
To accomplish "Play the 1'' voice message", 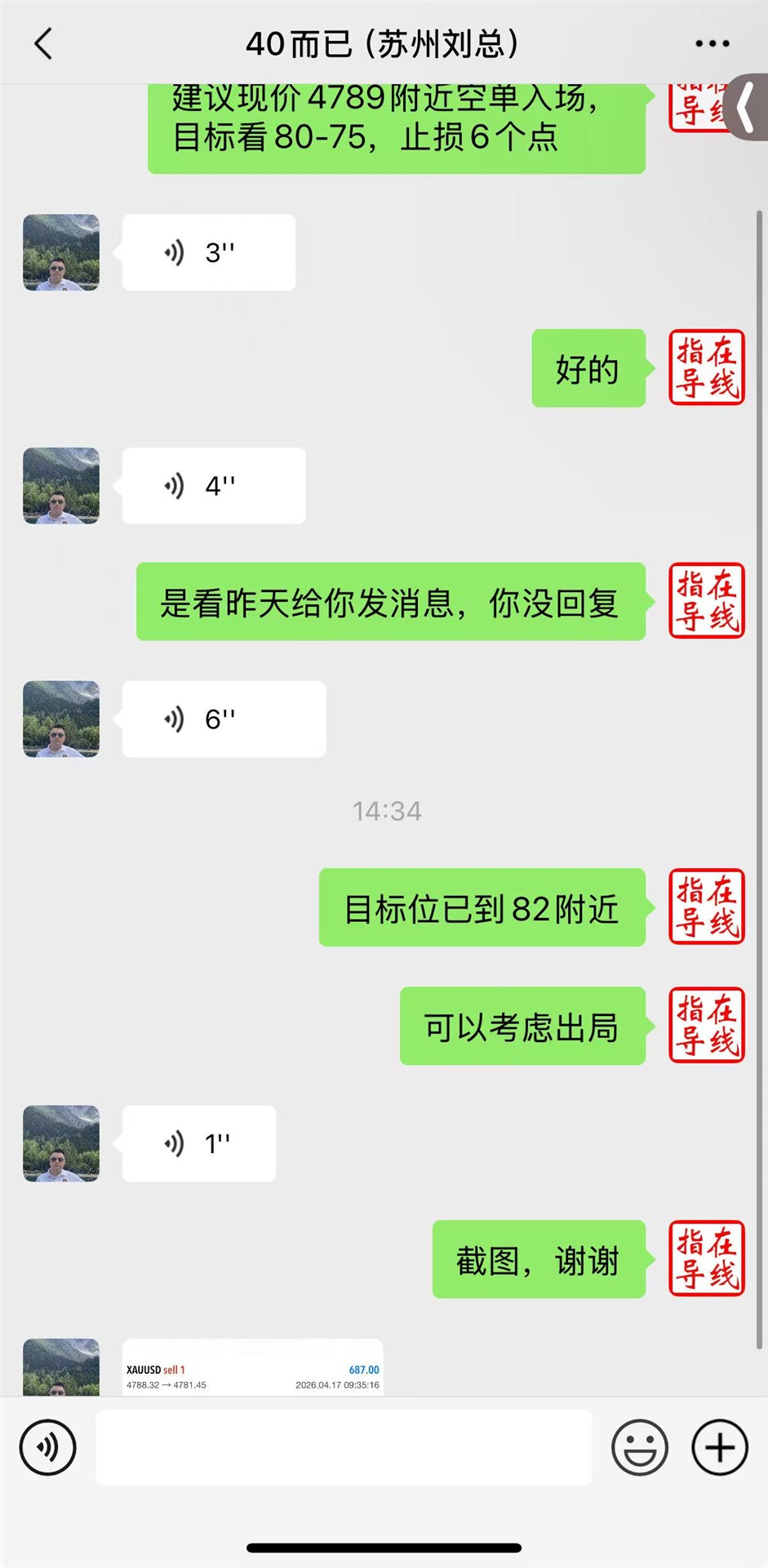I will pyautogui.click(x=198, y=1143).
